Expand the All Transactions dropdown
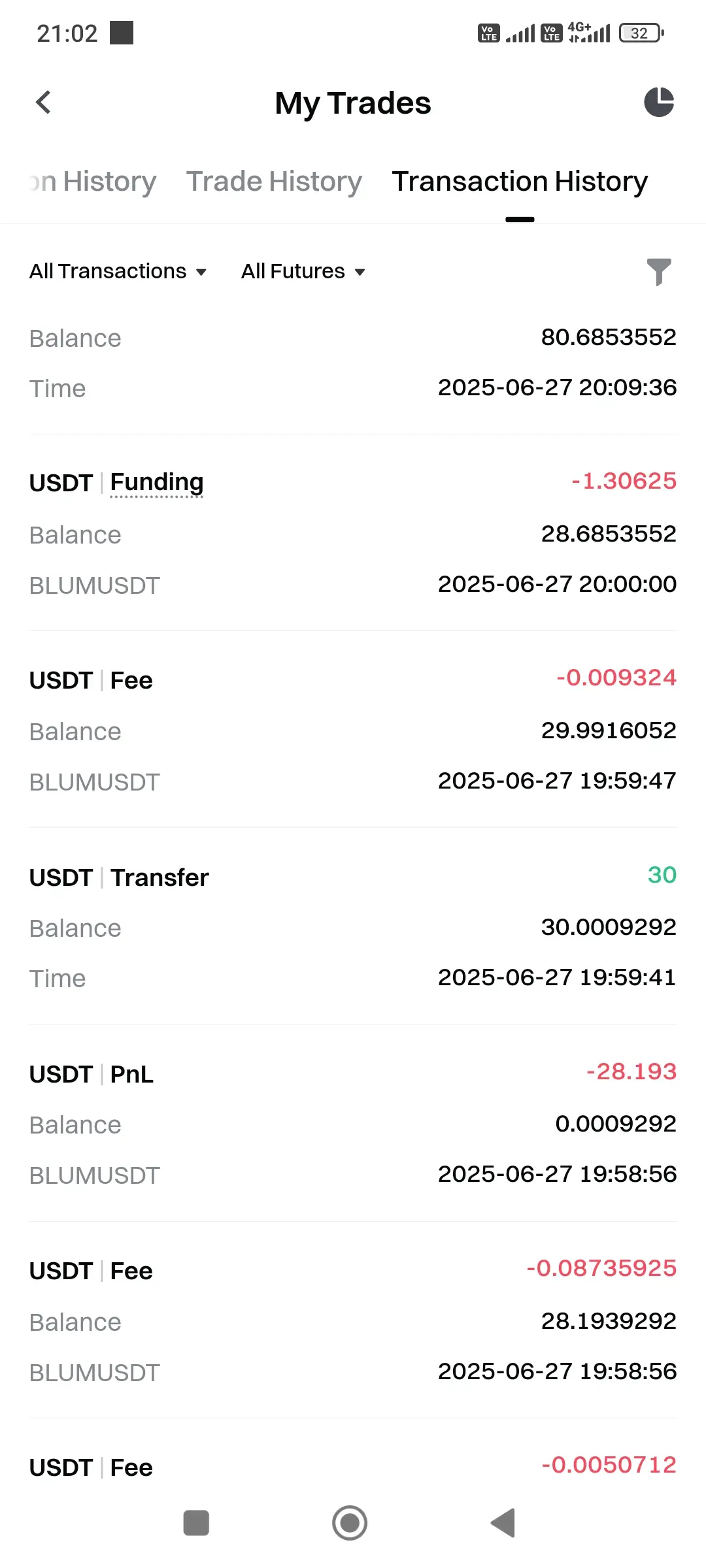 point(118,271)
